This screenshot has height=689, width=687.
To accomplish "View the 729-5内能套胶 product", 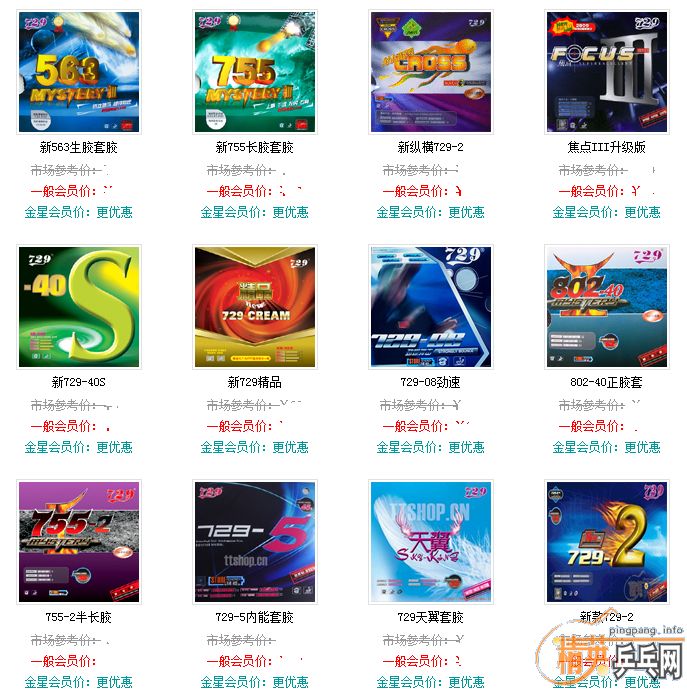I will click(255, 542).
